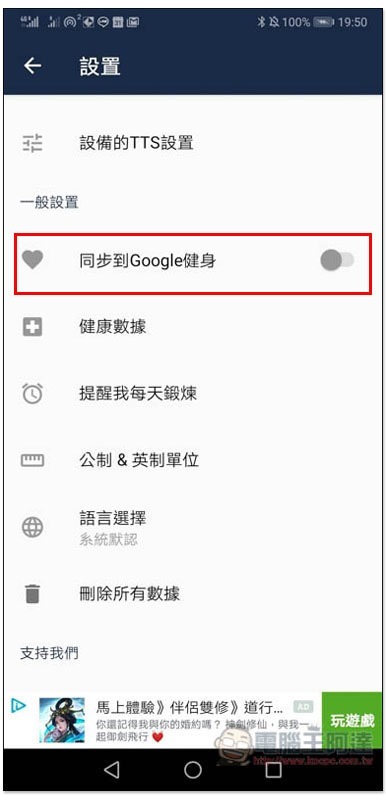Enable the 同步到Google健身 switch
This screenshot has height=800, width=386.
click(x=337, y=260)
